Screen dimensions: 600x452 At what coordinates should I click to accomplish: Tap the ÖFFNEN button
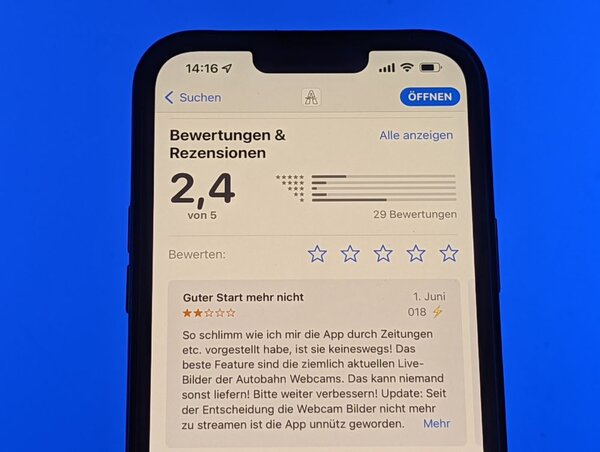coord(429,97)
